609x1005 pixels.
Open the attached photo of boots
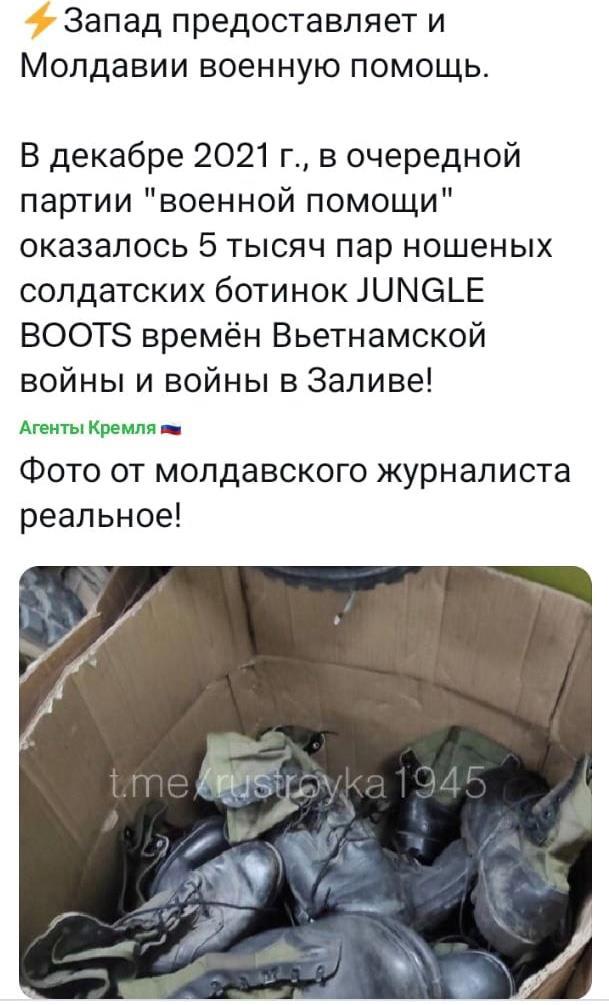point(304,782)
